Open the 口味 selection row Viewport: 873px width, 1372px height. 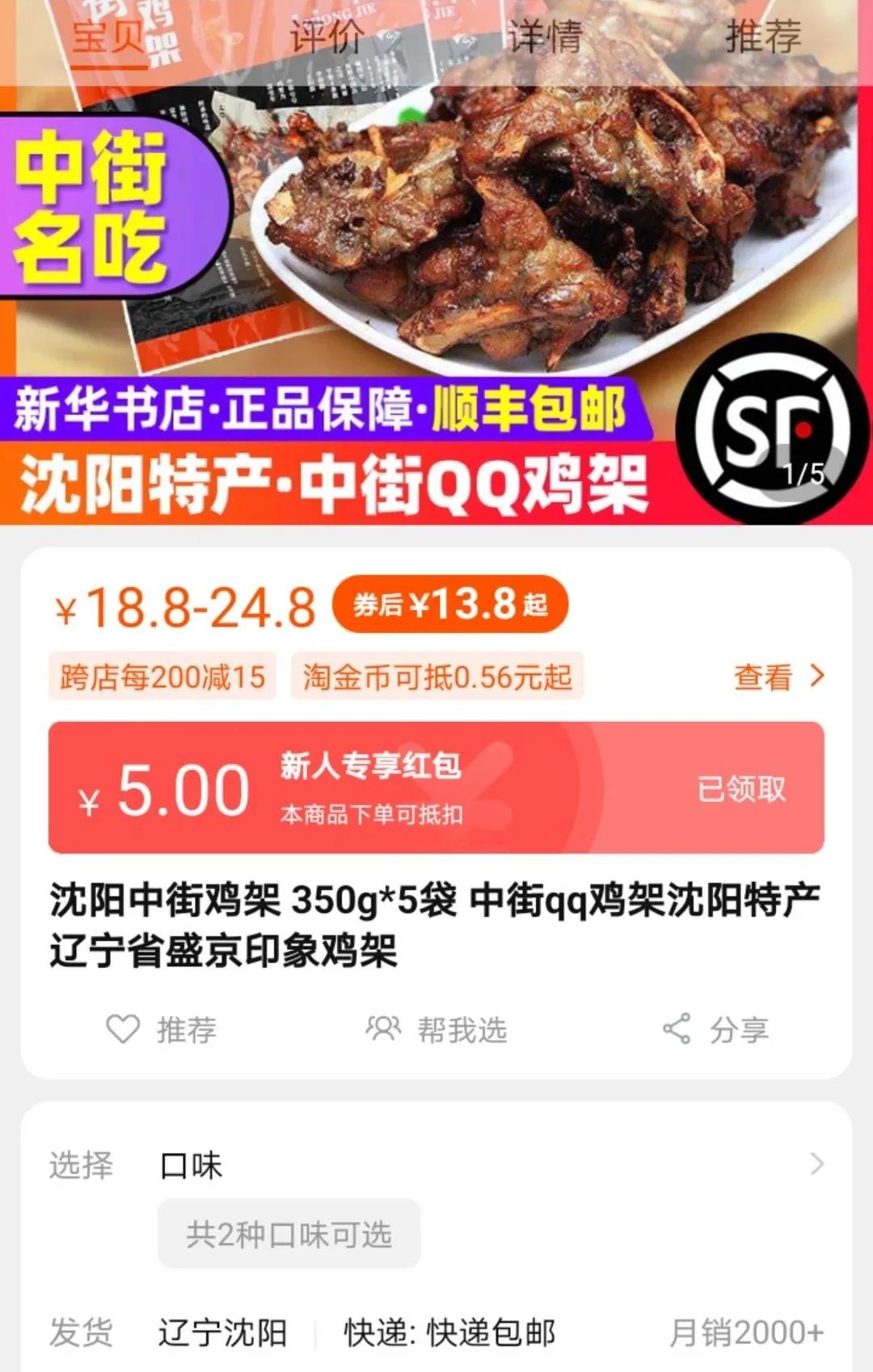(485, 1165)
